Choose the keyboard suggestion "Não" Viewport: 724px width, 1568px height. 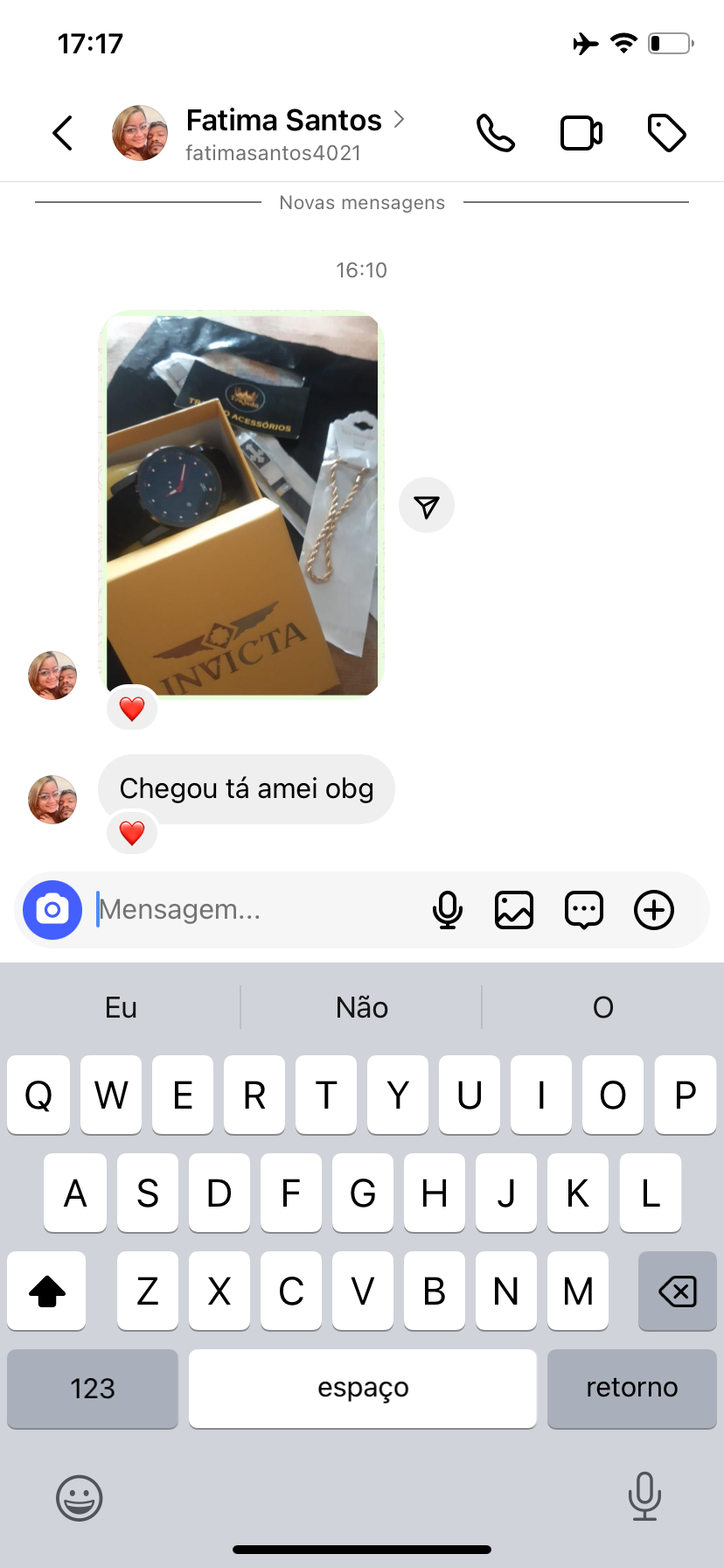(362, 1007)
